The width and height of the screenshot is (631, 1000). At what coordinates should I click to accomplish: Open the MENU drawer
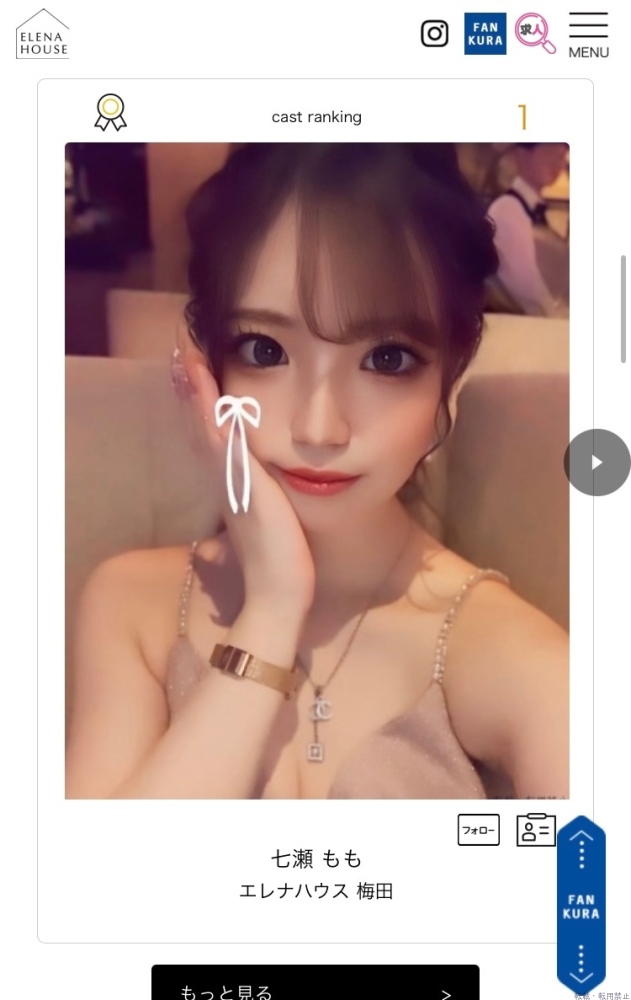(x=588, y=35)
